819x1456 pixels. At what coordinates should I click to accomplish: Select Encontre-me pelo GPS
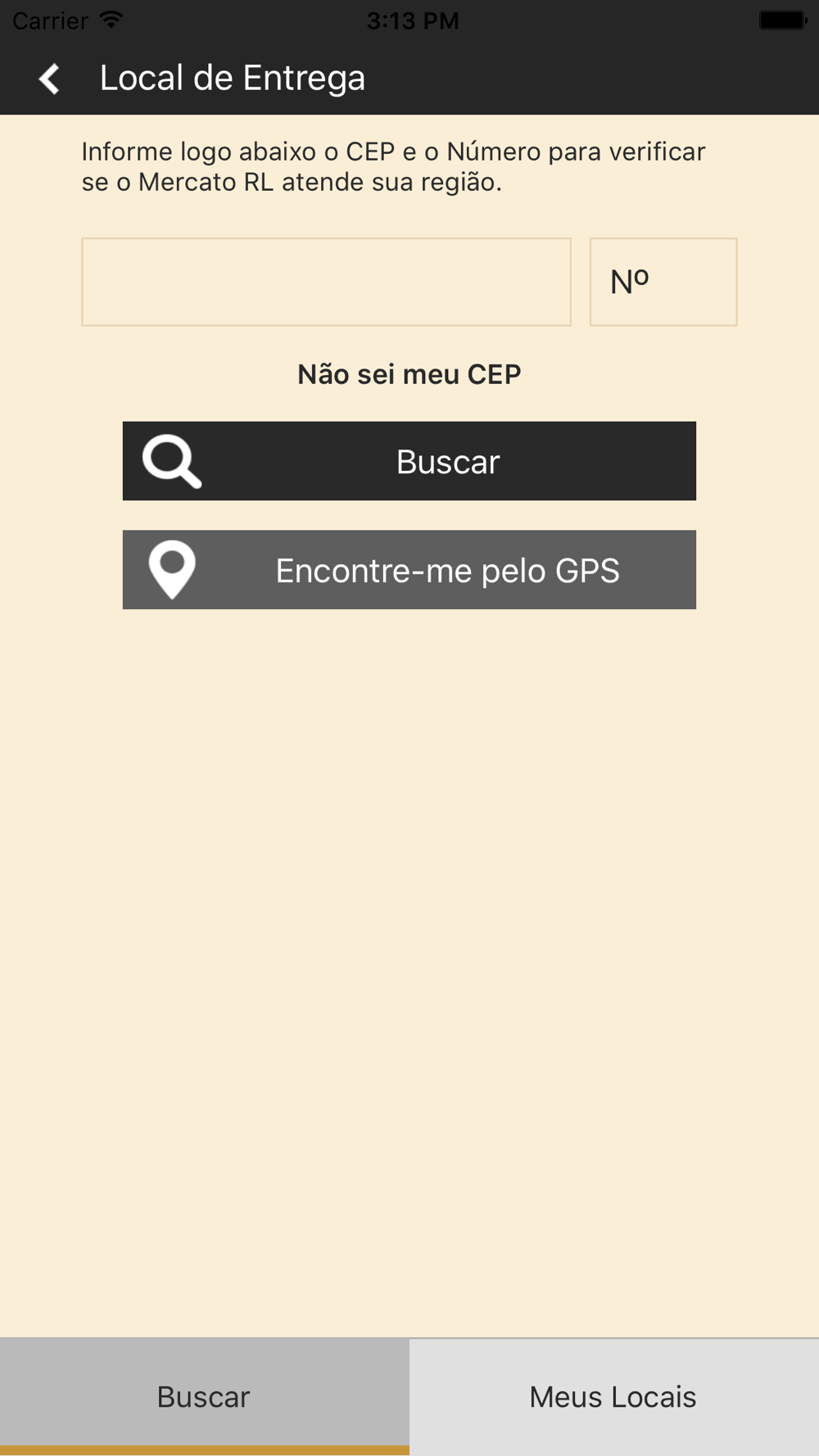[x=409, y=570]
